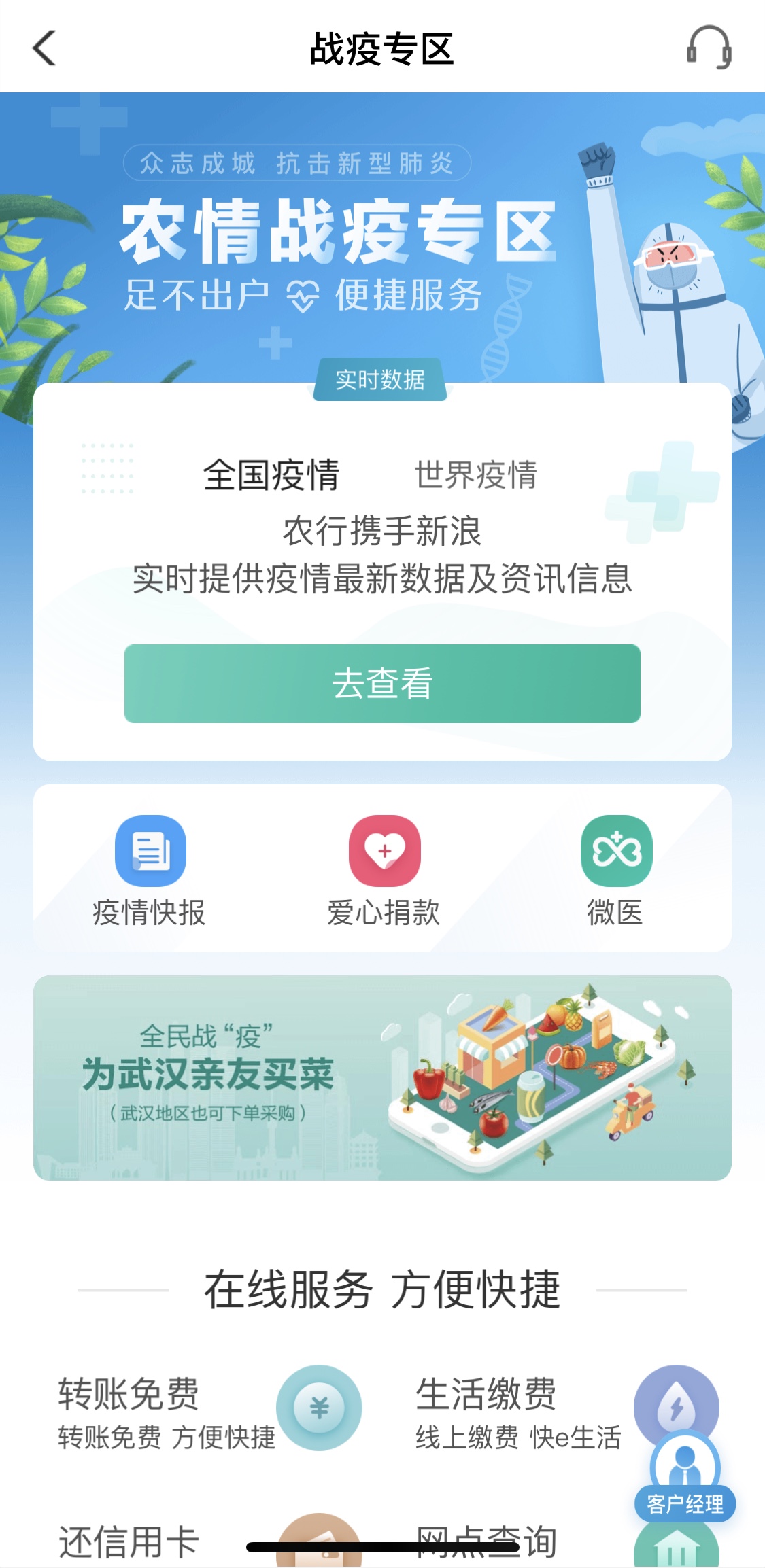Switch to 全国疫情 tab
This screenshot has width=765, height=1568.
[271, 474]
